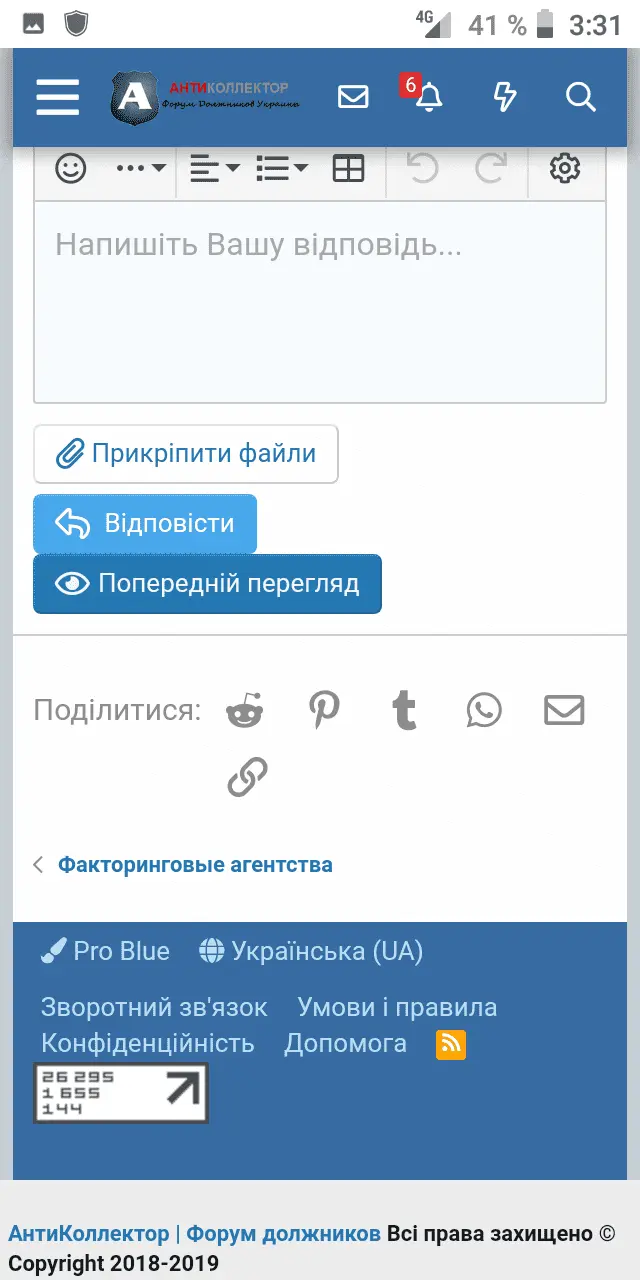Open the inbox envelope icon

(x=353, y=97)
